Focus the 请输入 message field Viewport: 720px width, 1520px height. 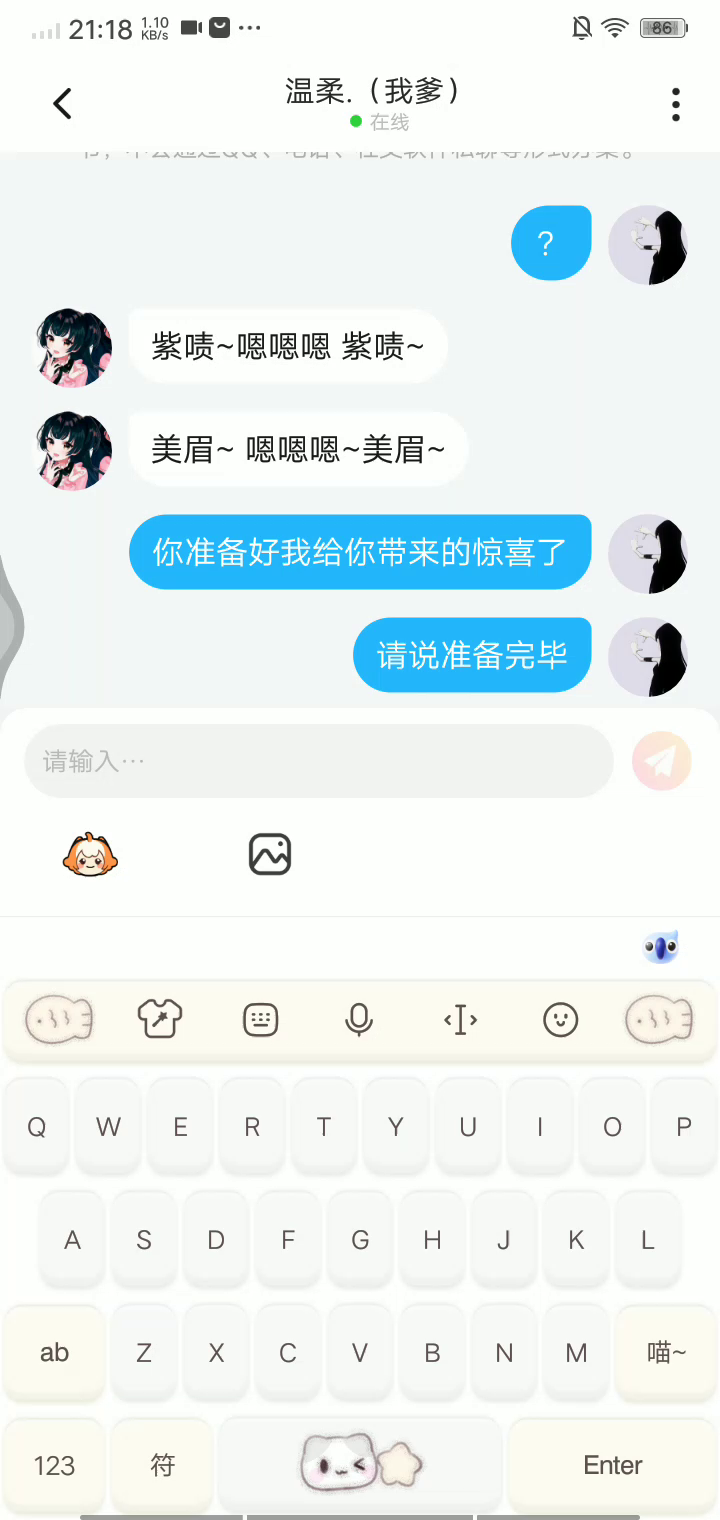click(x=318, y=762)
